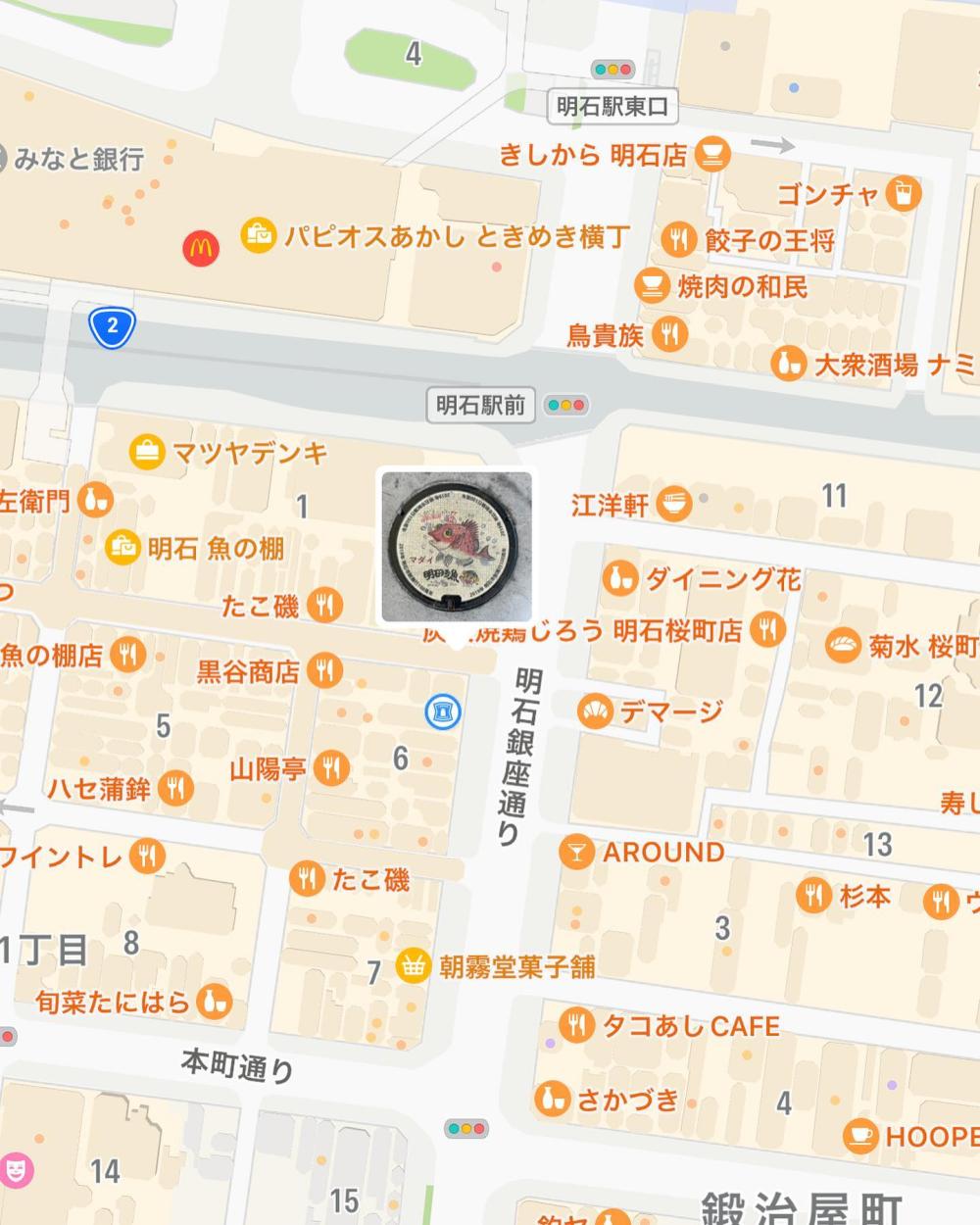This screenshot has width=980, height=1225.
Task: Select the ダイニング花 marker
Action: point(618,579)
